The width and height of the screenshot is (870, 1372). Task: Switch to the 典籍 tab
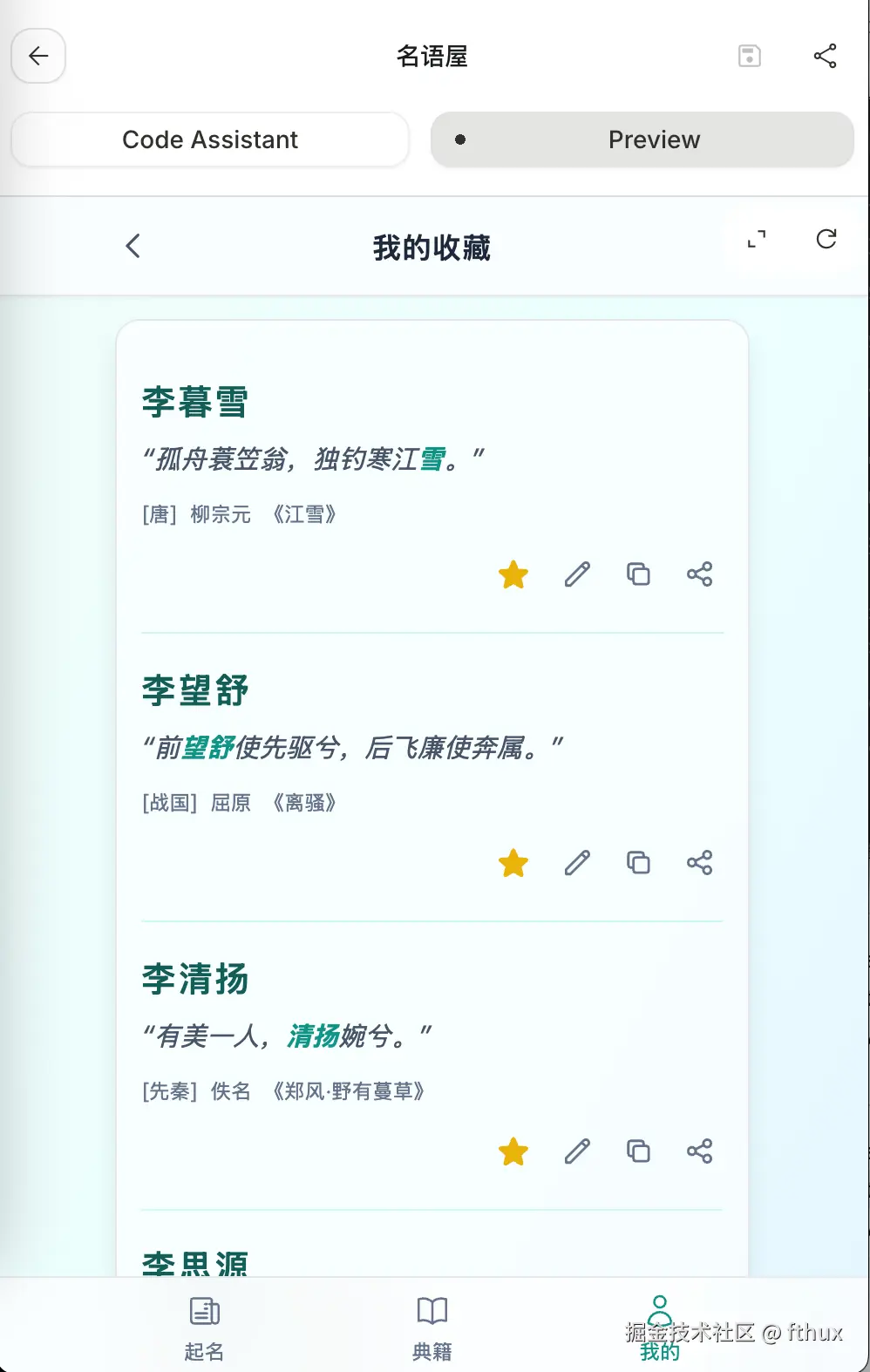click(x=432, y=1328)
